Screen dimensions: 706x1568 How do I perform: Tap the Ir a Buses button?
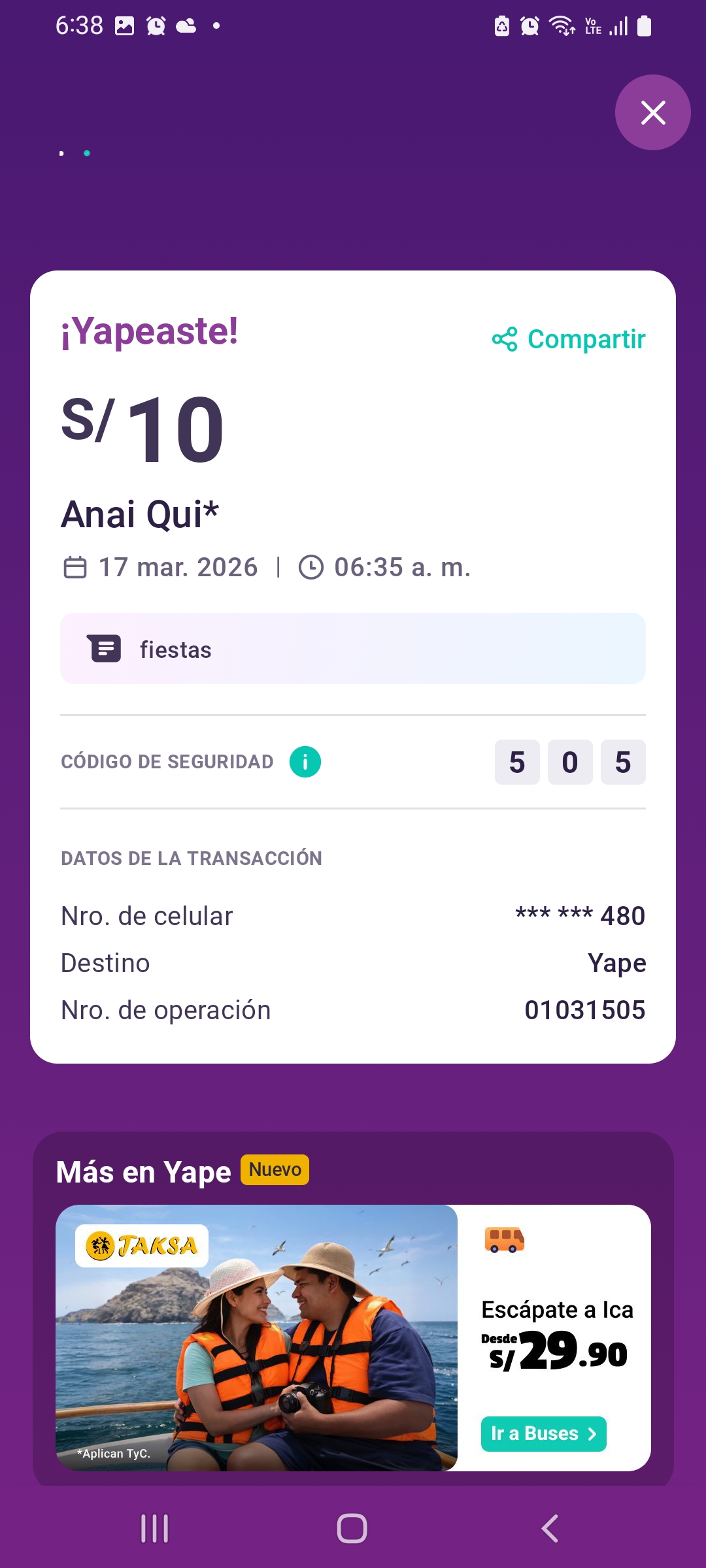(x=543, y=1433)
